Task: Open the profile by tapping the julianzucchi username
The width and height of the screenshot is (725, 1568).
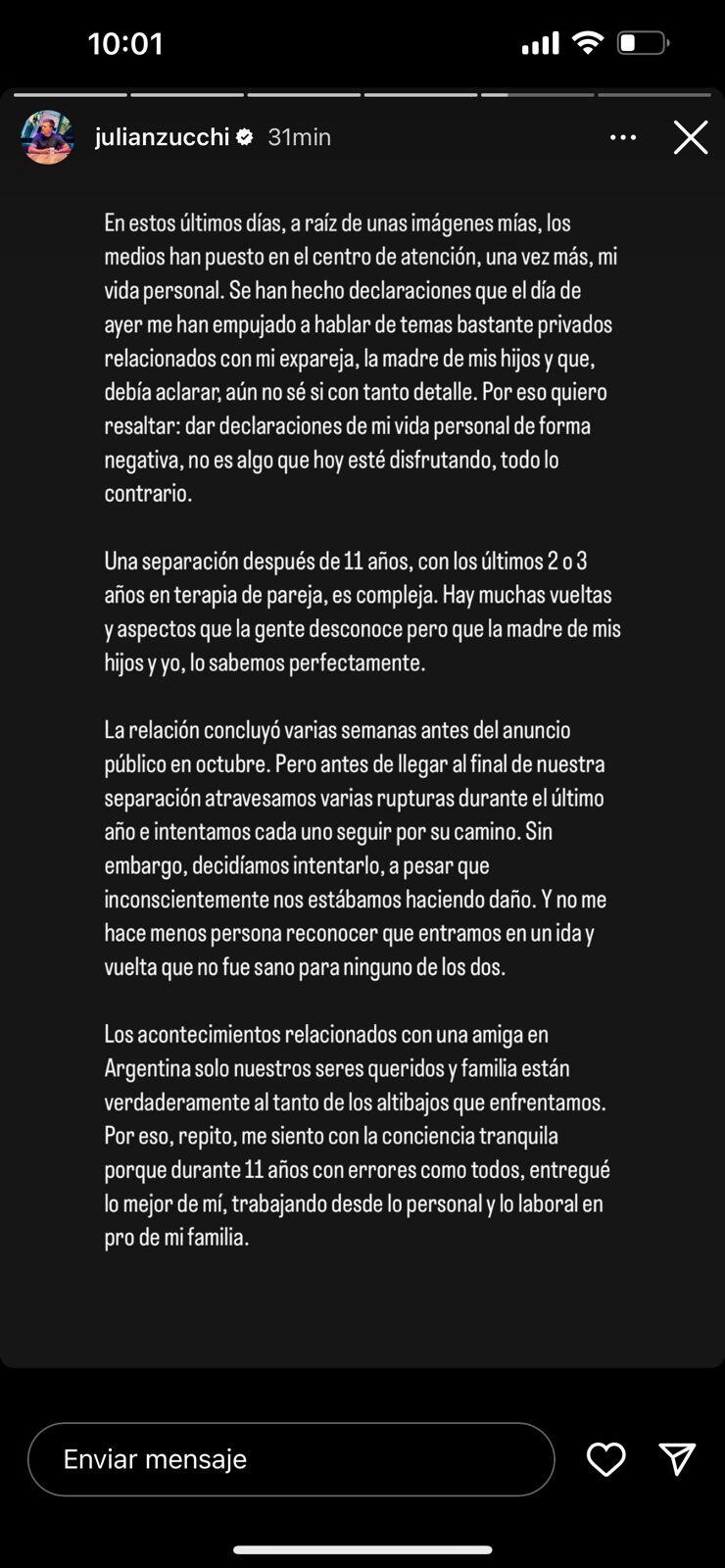Action: tap(164, 137)
